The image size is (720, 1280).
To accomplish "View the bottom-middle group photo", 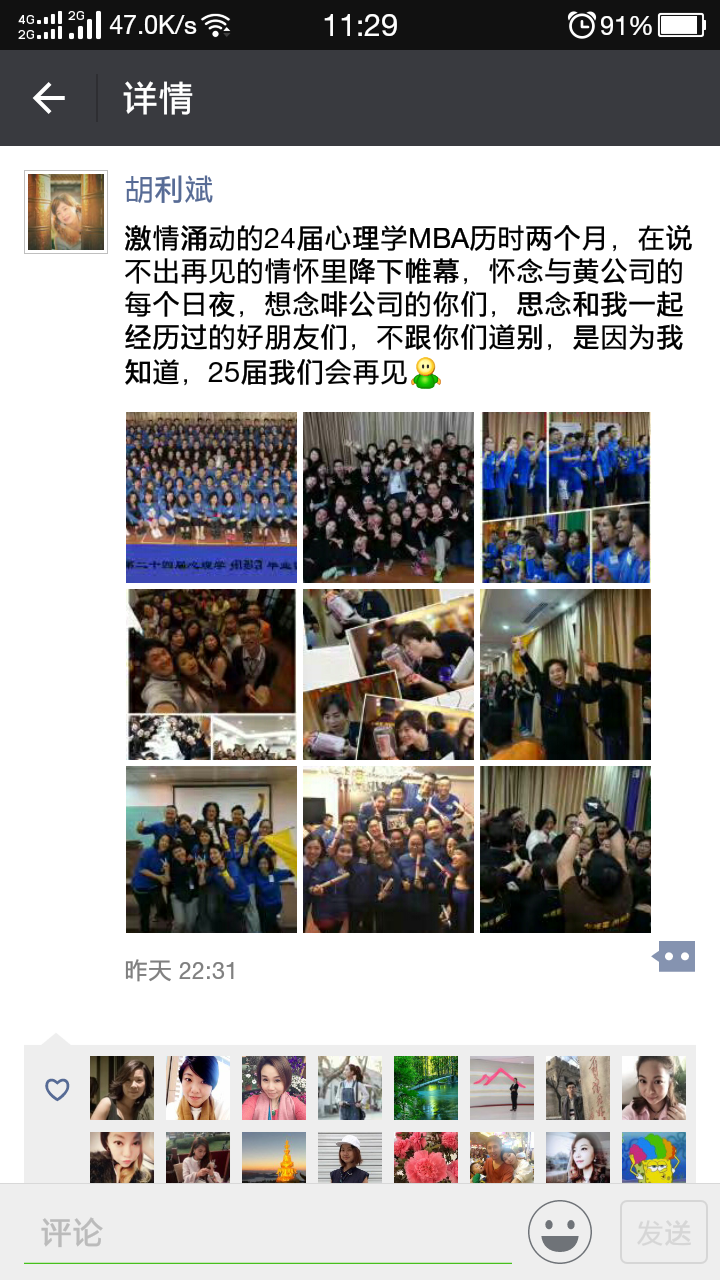I will [388, 850].
